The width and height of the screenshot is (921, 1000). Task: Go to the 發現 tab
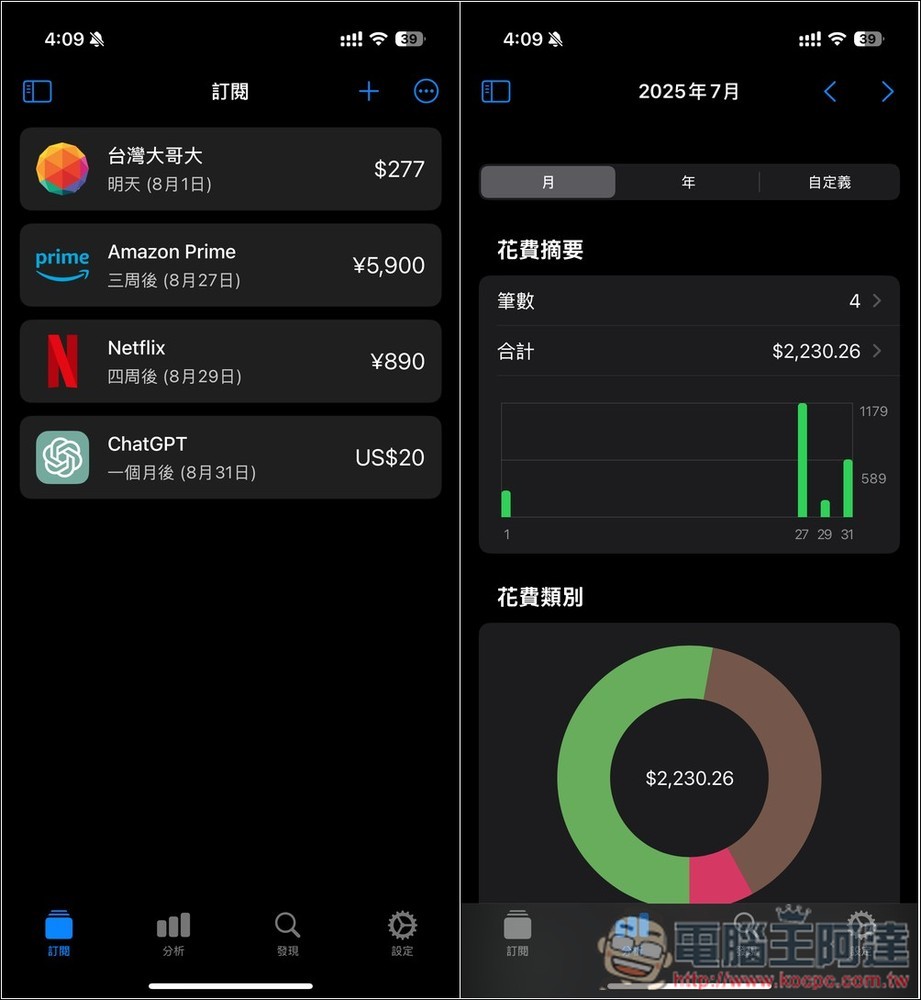coord(288,934)
